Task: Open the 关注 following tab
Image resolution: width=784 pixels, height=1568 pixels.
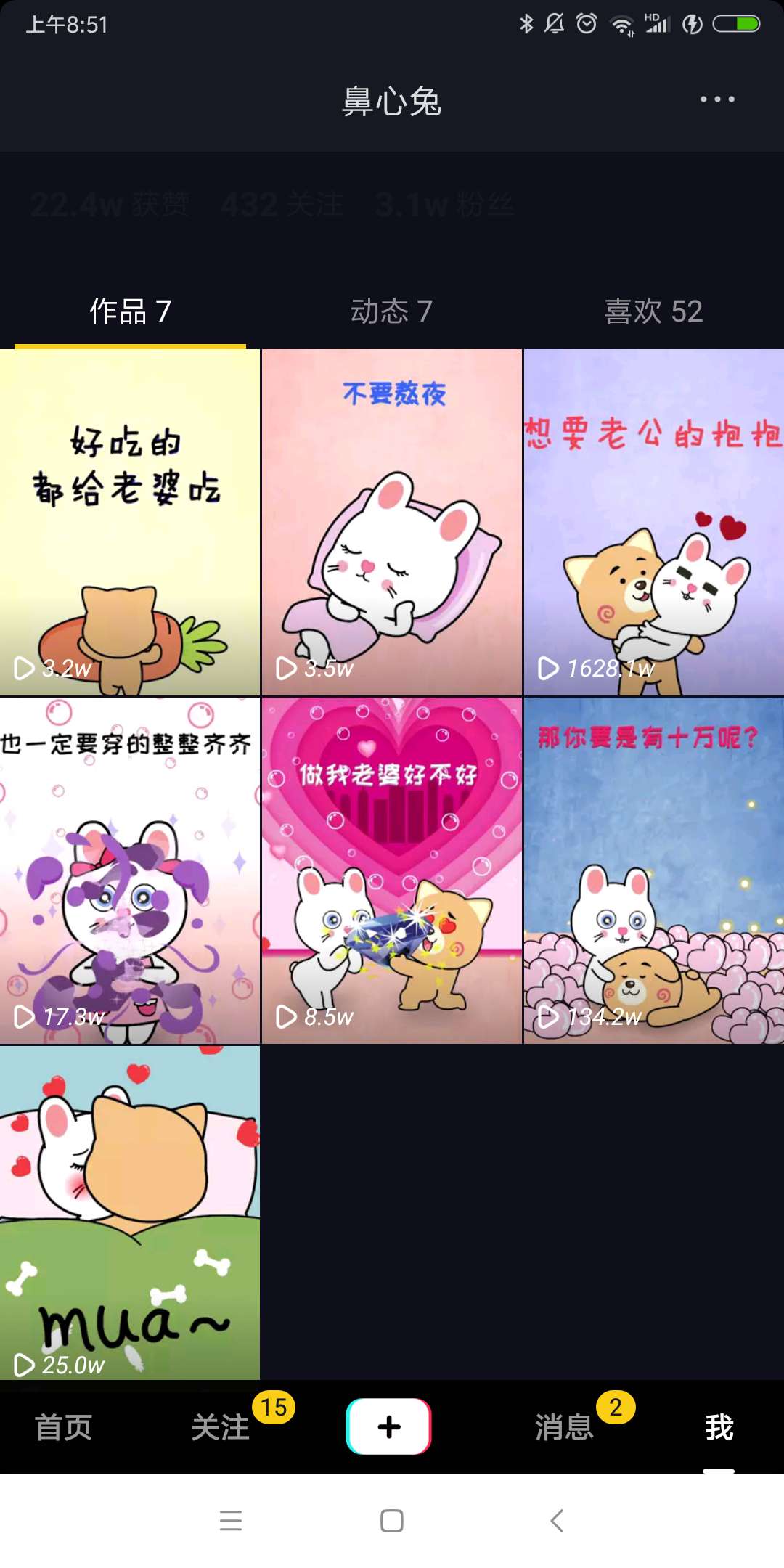Action: coord(220,1427)
